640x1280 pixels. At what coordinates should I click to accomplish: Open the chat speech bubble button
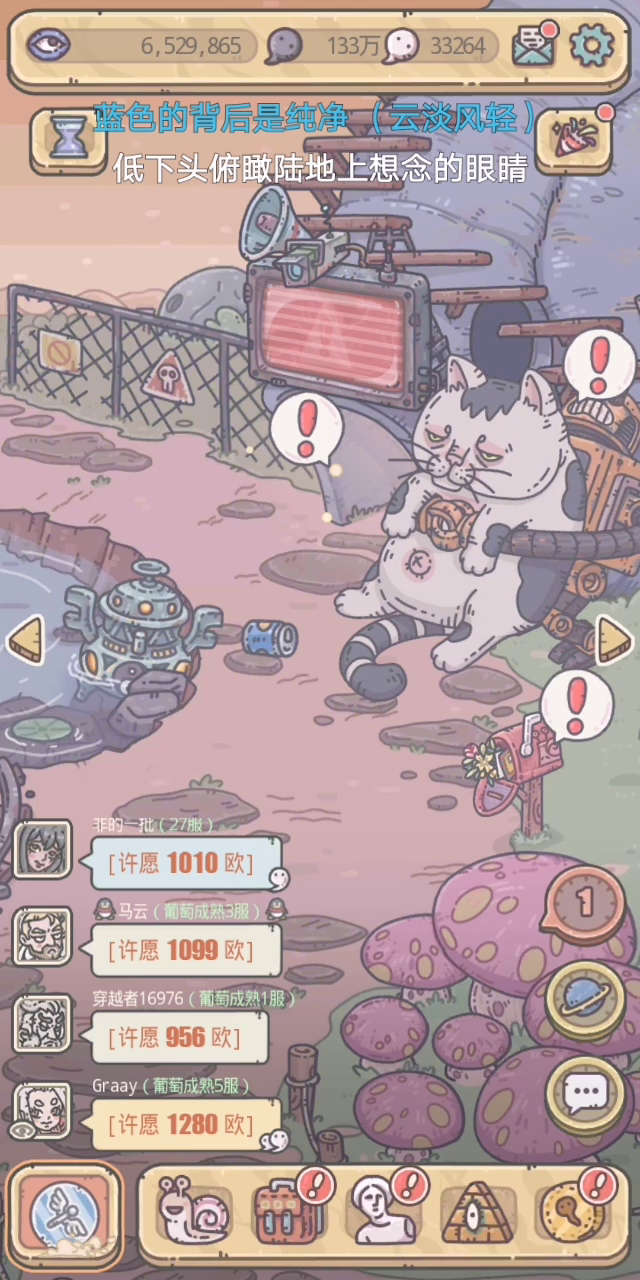(x=585, y=1094)
